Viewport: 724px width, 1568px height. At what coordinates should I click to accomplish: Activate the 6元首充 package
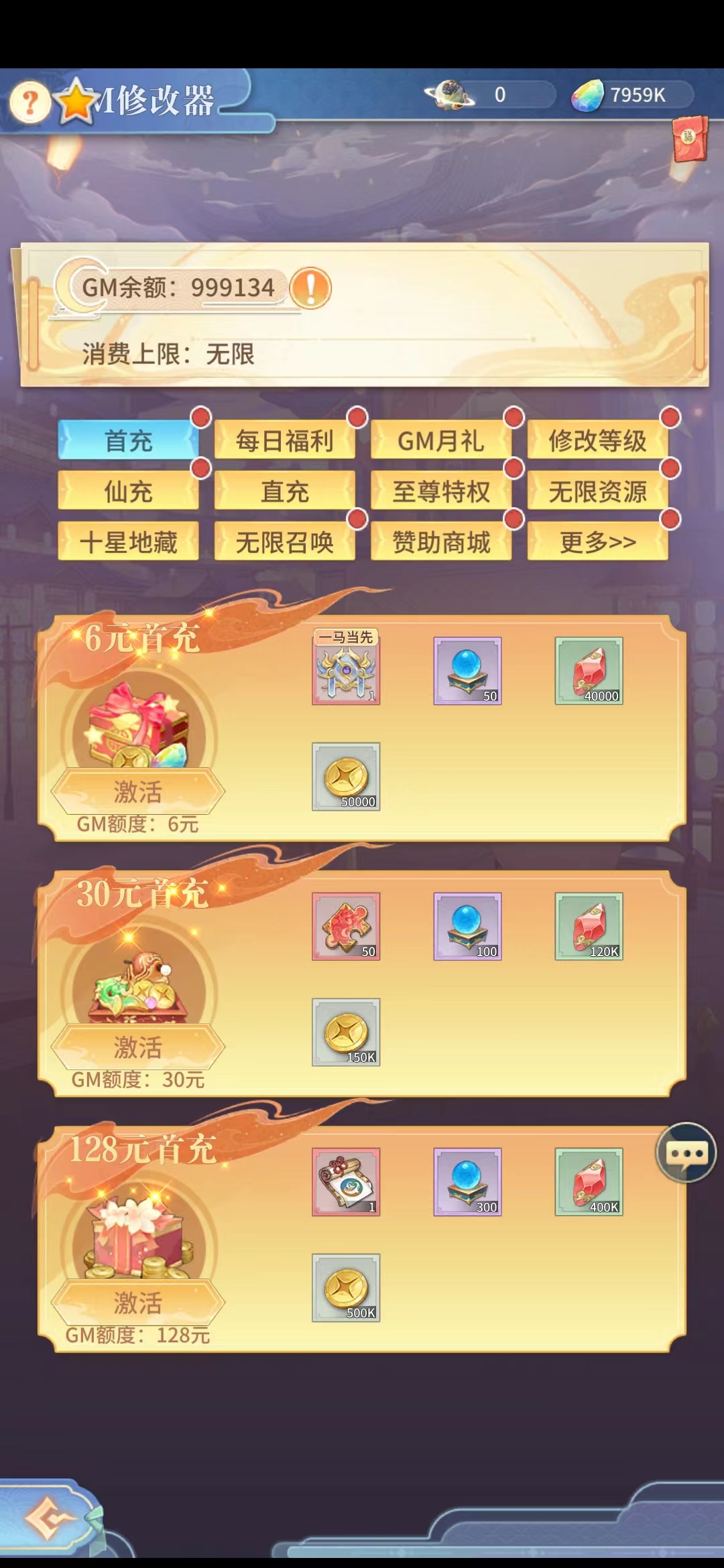point(138,791)
